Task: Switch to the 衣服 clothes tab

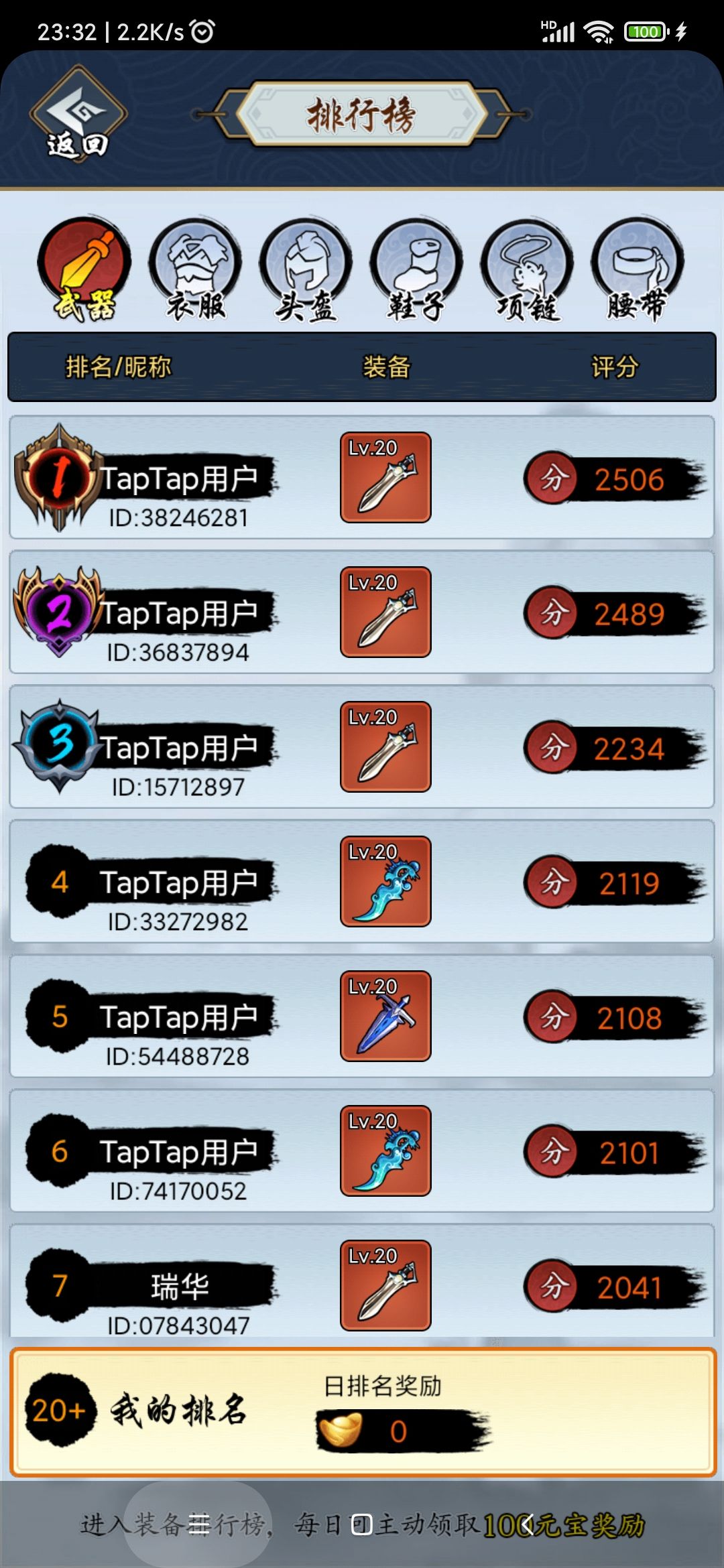Action: (x=195, y=269)
